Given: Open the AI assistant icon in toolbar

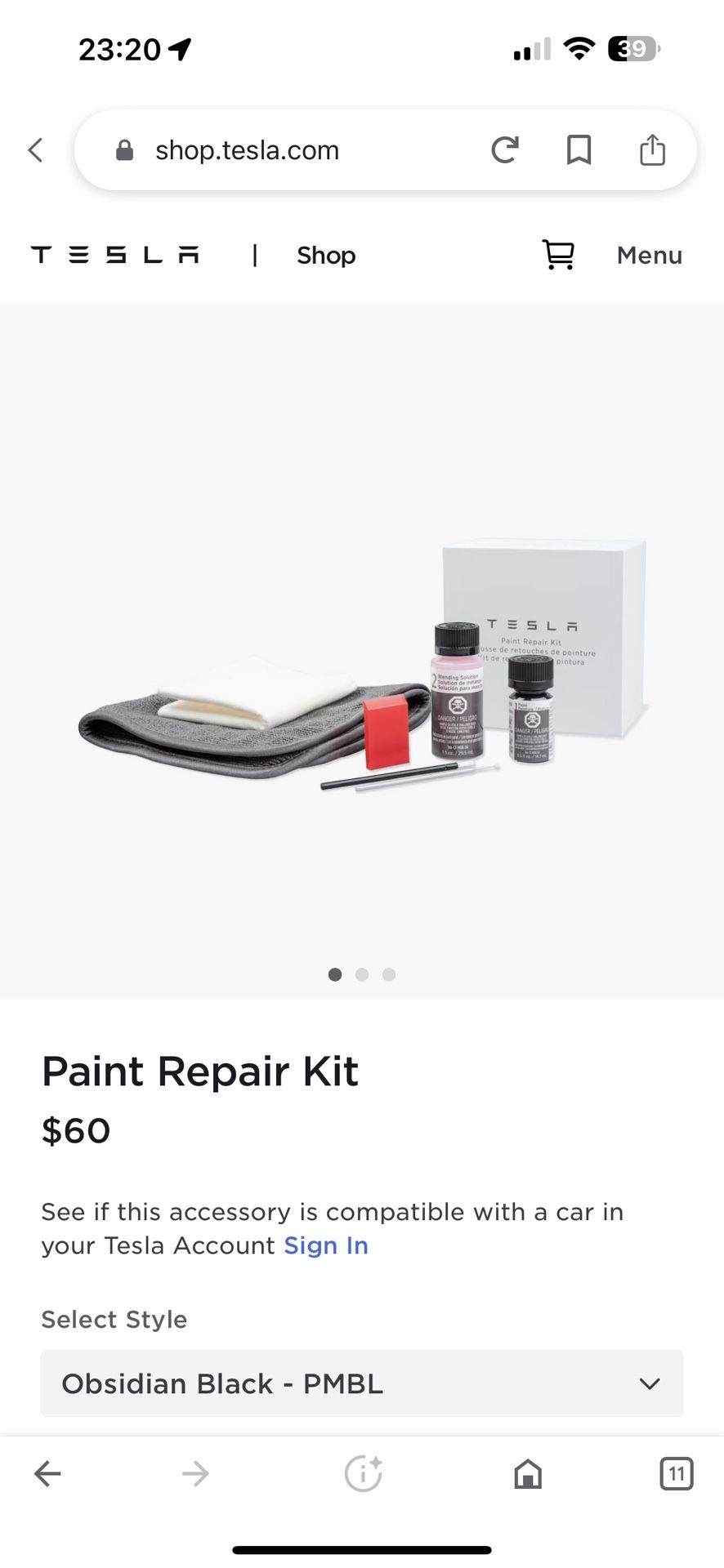Looking at the screenshot, I should click(363, 1474).
